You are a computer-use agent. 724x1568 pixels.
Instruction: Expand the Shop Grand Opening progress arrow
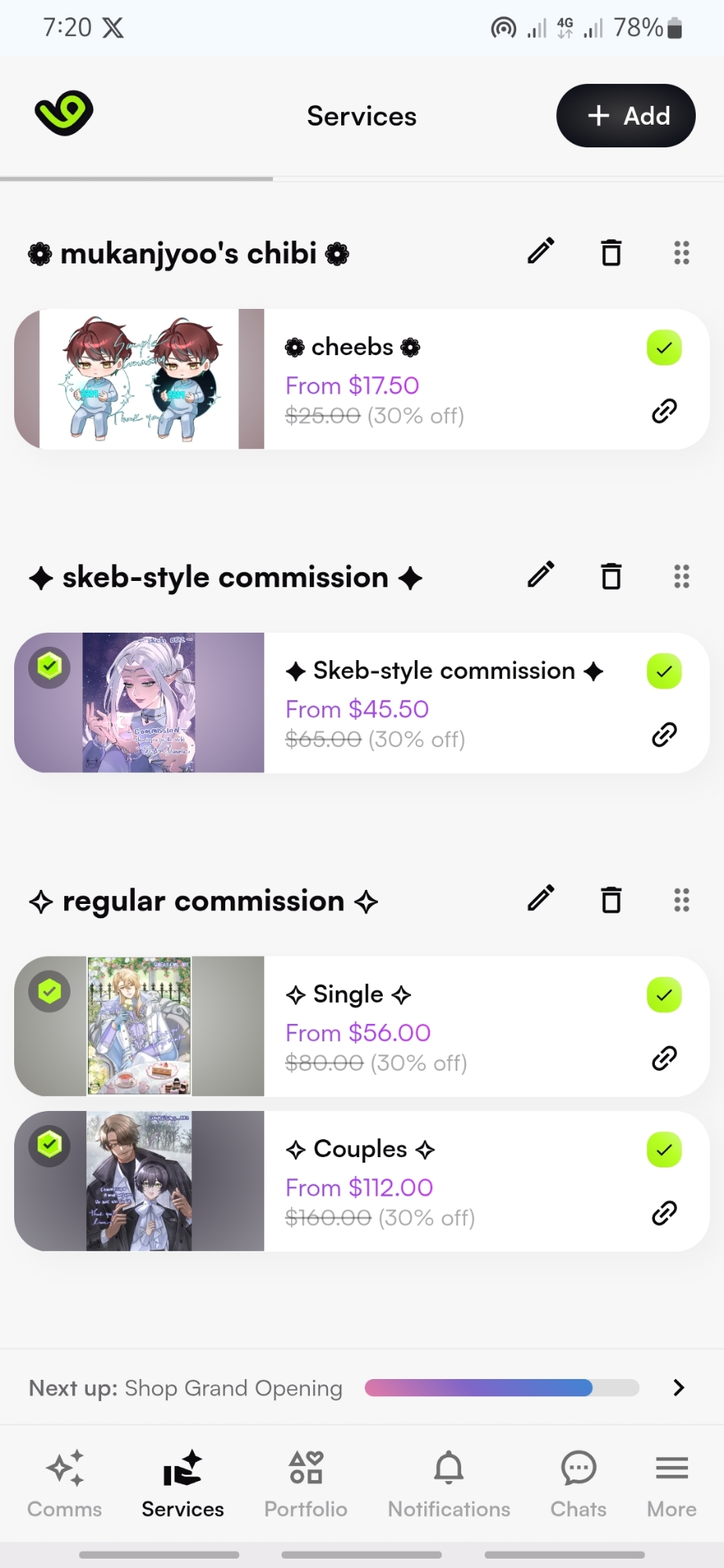tap(679, 1388)
